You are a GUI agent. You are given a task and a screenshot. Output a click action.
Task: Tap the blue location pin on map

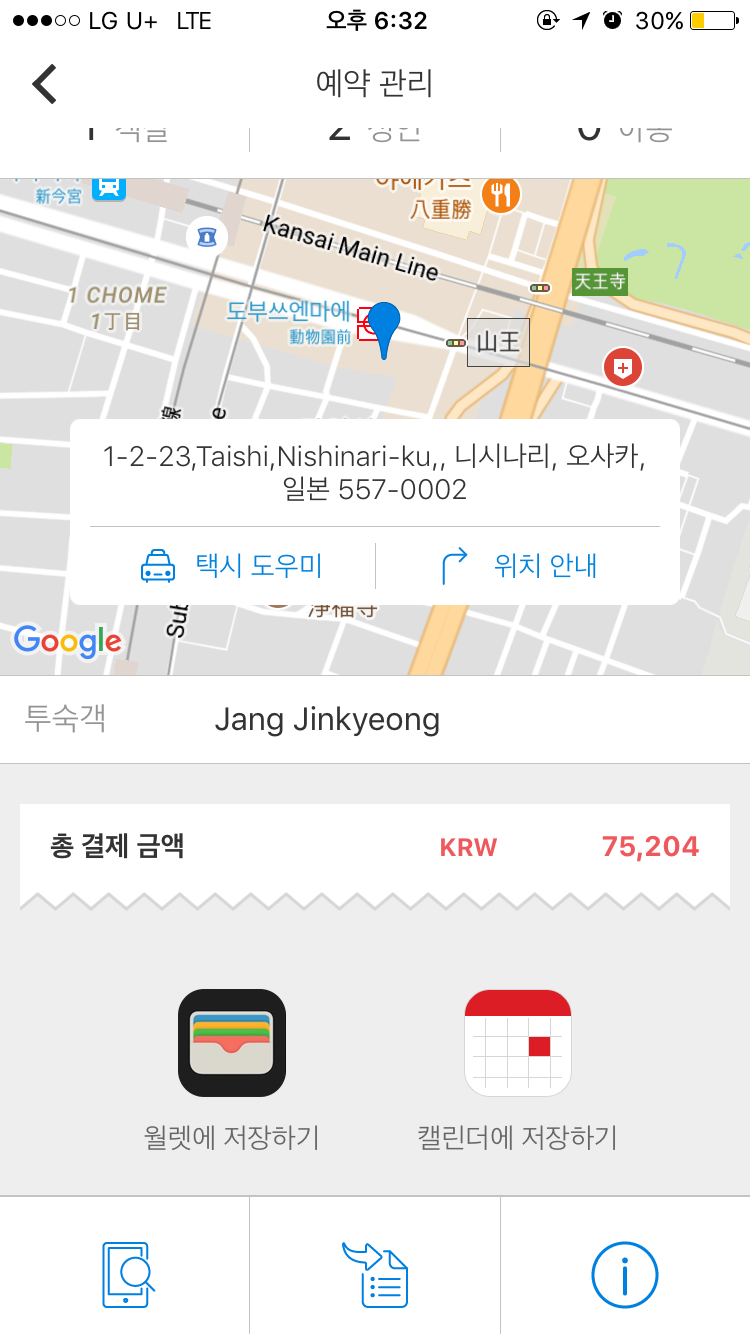[x=383, y=328]
